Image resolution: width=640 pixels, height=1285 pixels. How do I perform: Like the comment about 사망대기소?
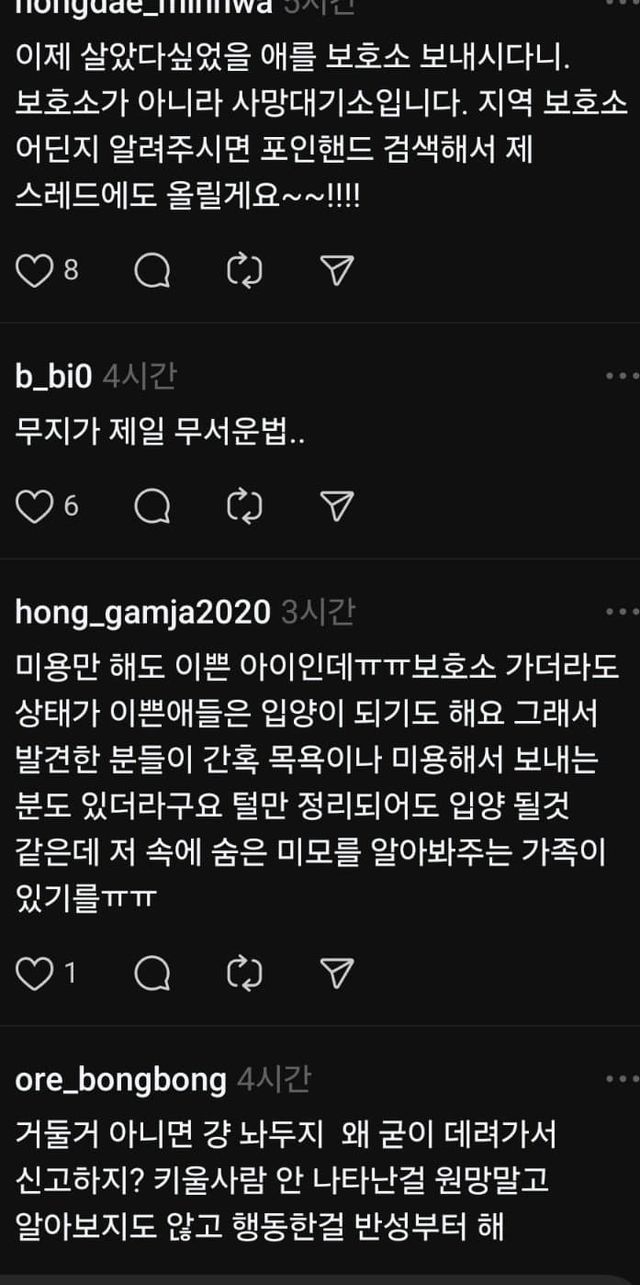click(34, 271)
